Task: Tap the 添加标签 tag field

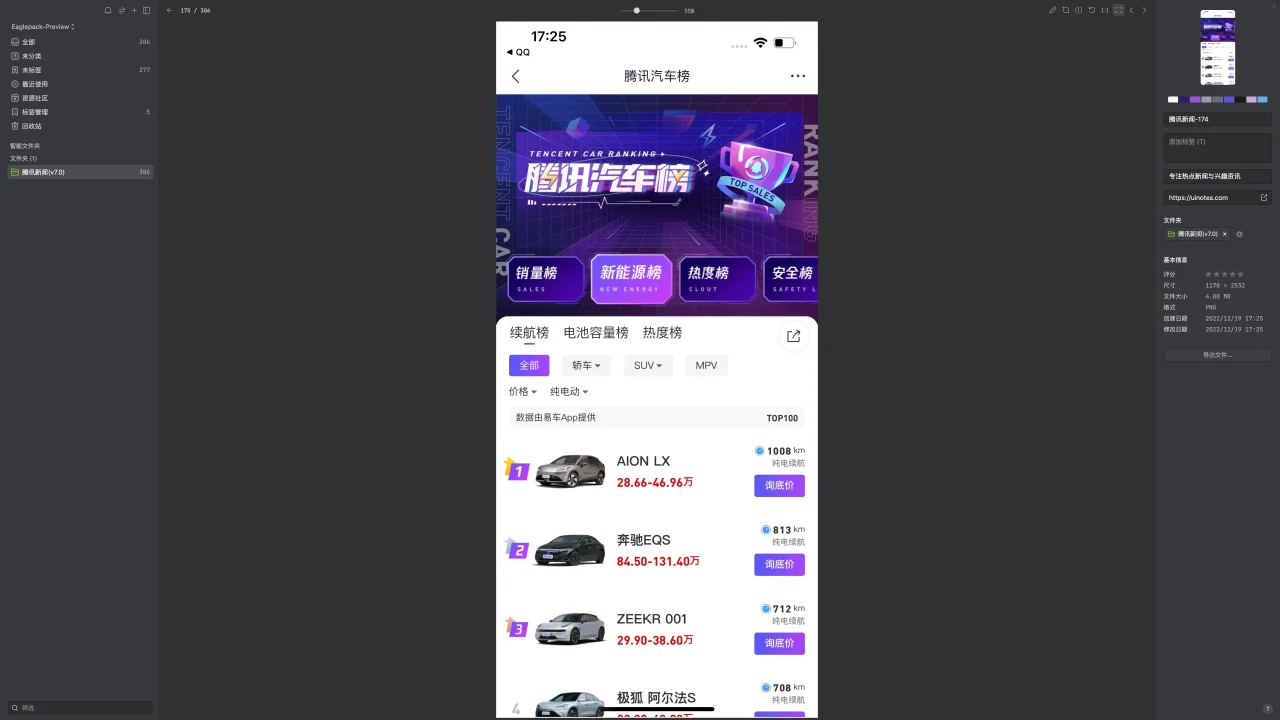Action: [1217, 147]
